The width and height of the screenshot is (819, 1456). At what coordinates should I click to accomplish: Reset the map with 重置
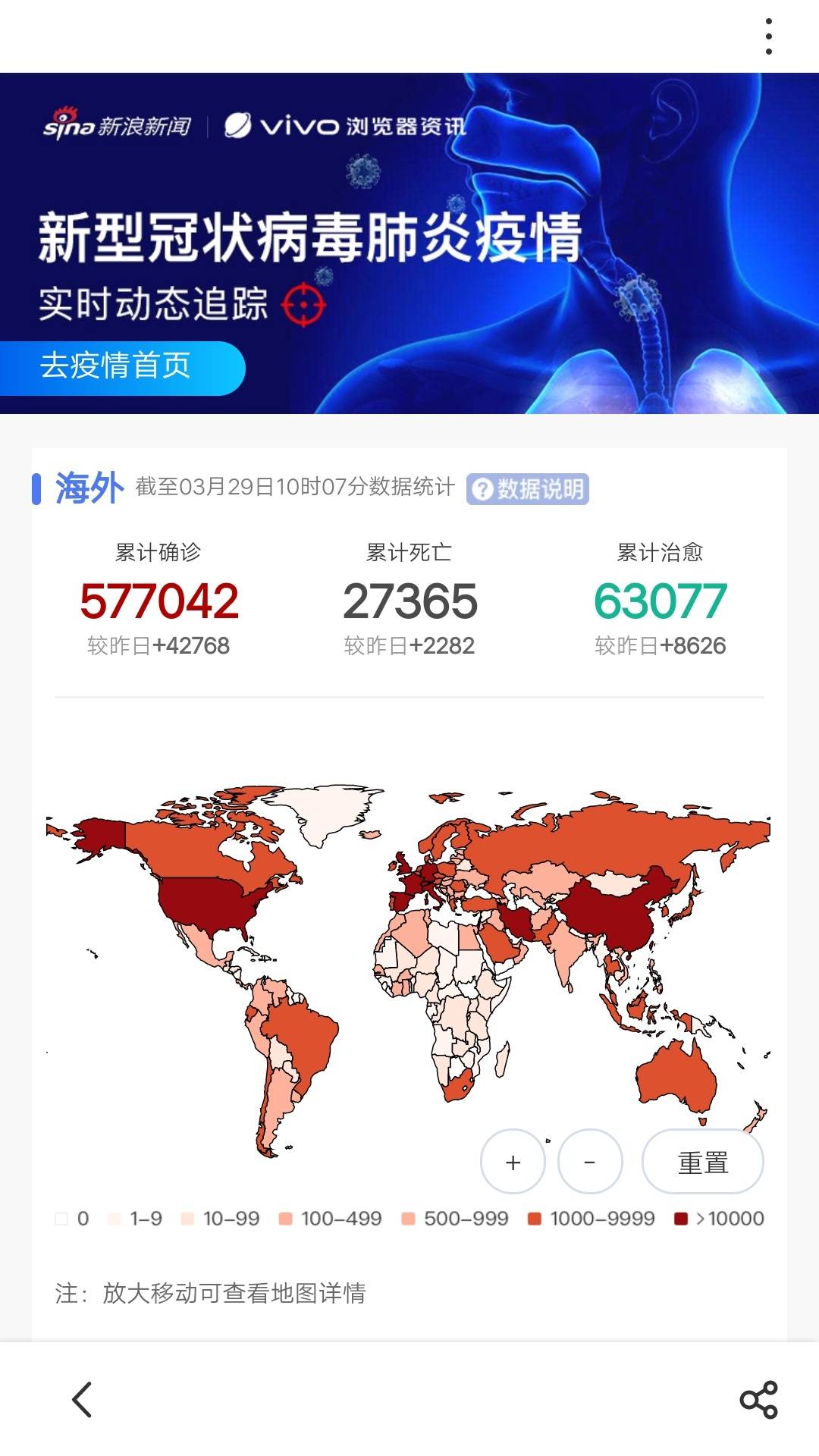coord(703,1162)
